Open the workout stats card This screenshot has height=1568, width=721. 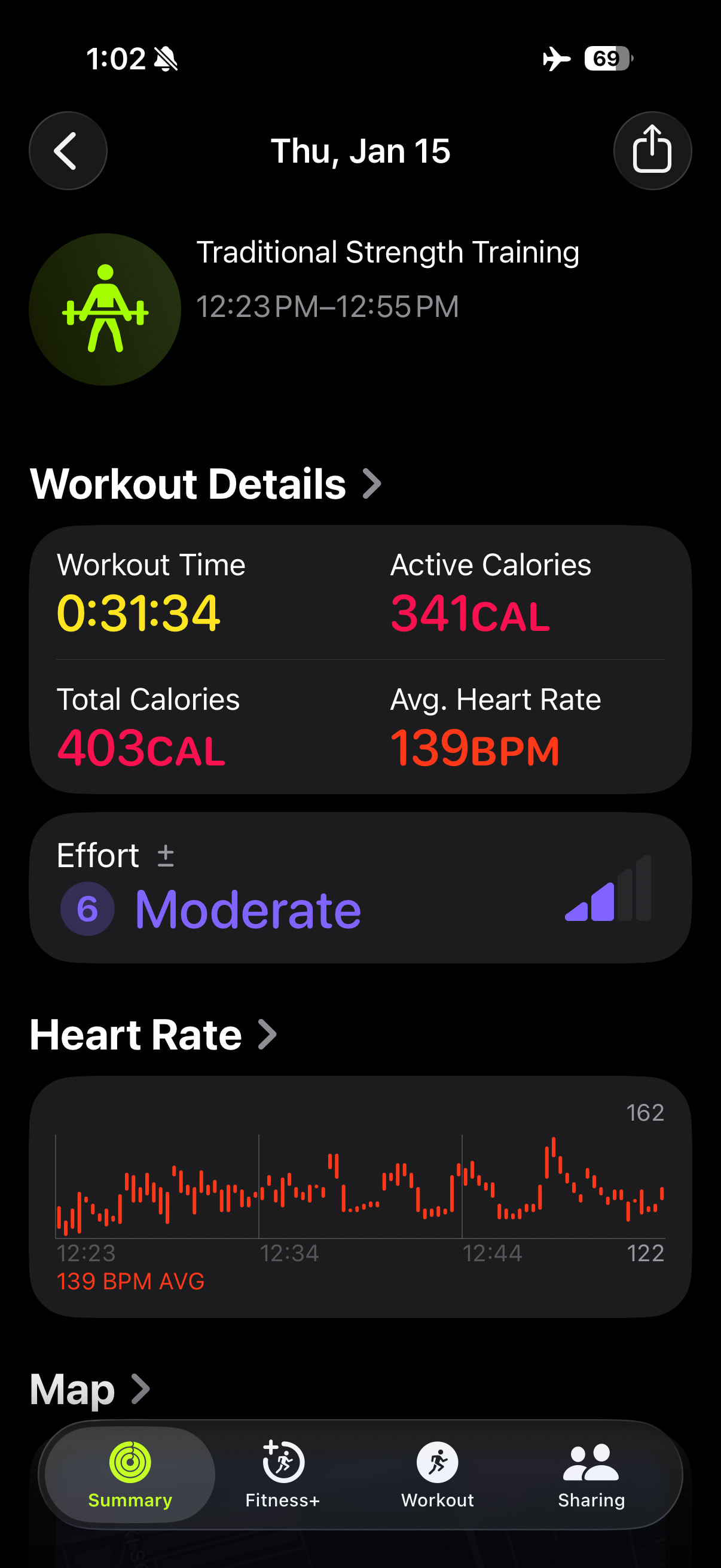tap(359, 659)
